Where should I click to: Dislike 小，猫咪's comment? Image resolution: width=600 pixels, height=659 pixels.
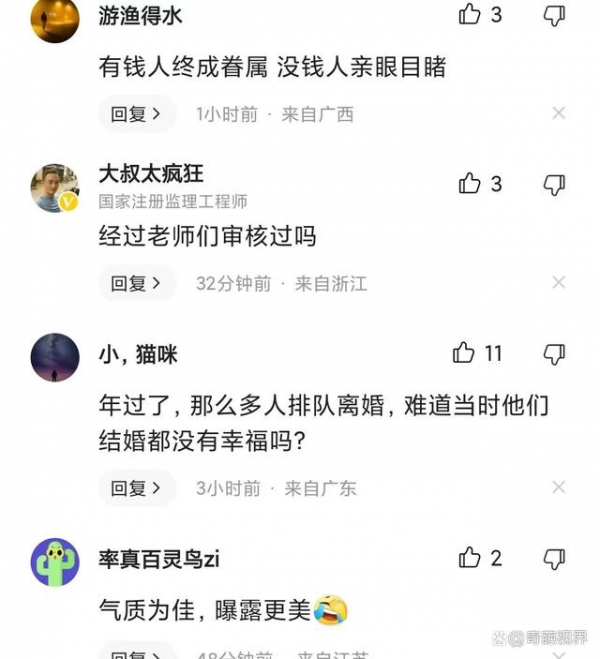[554, 354]
